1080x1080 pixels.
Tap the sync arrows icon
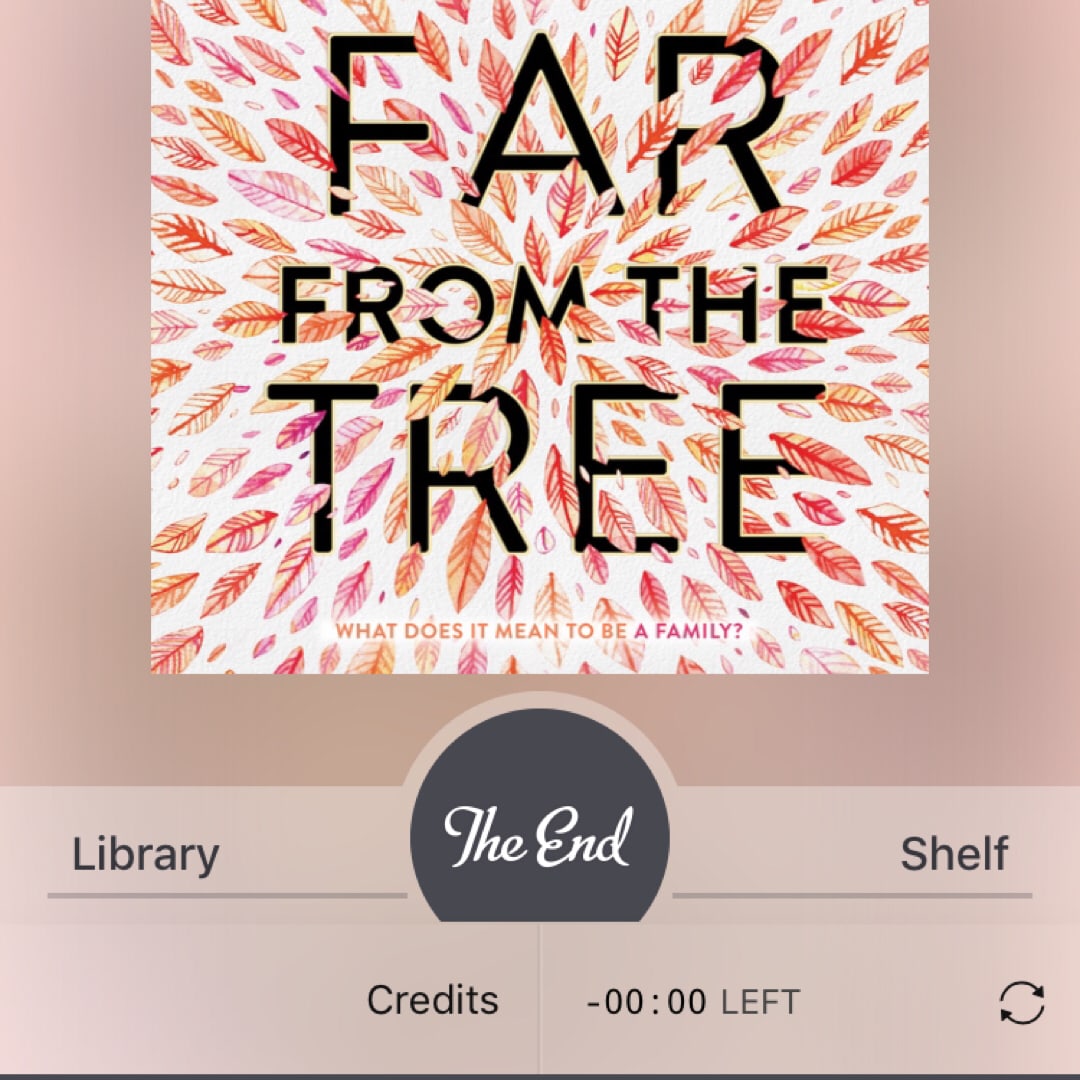1022,1002
